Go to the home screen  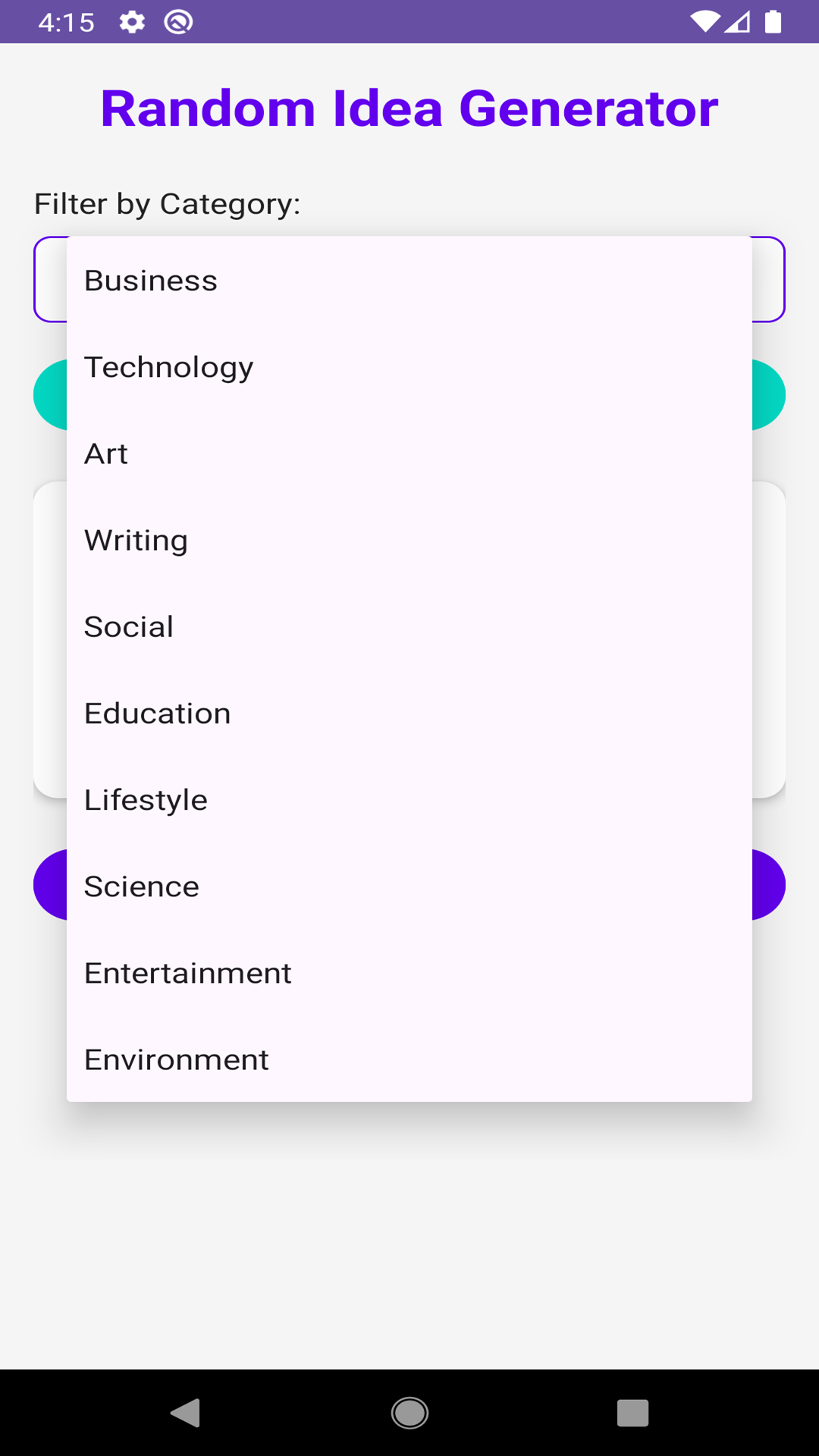pos(409,1413)
